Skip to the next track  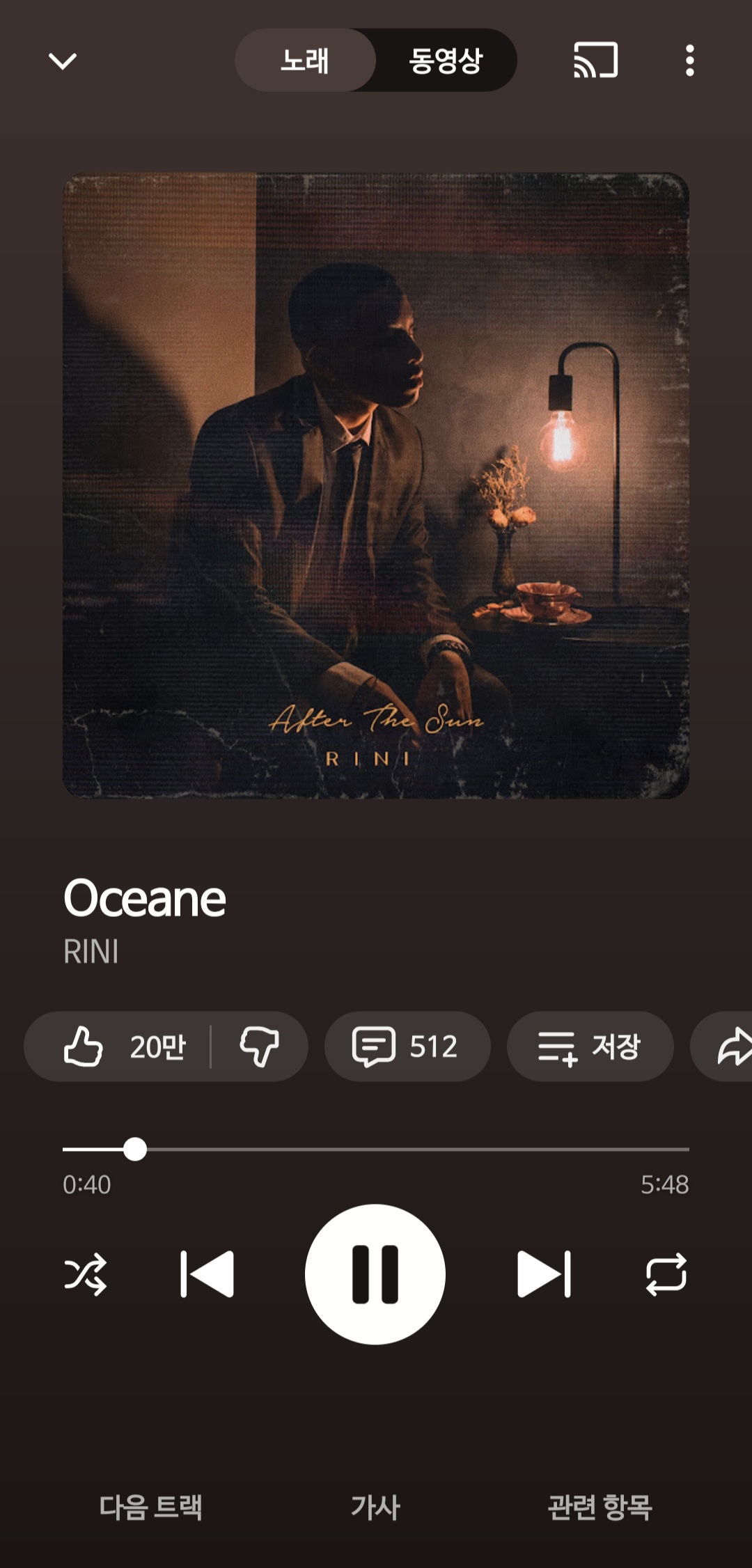click(x=544, y=1274)
